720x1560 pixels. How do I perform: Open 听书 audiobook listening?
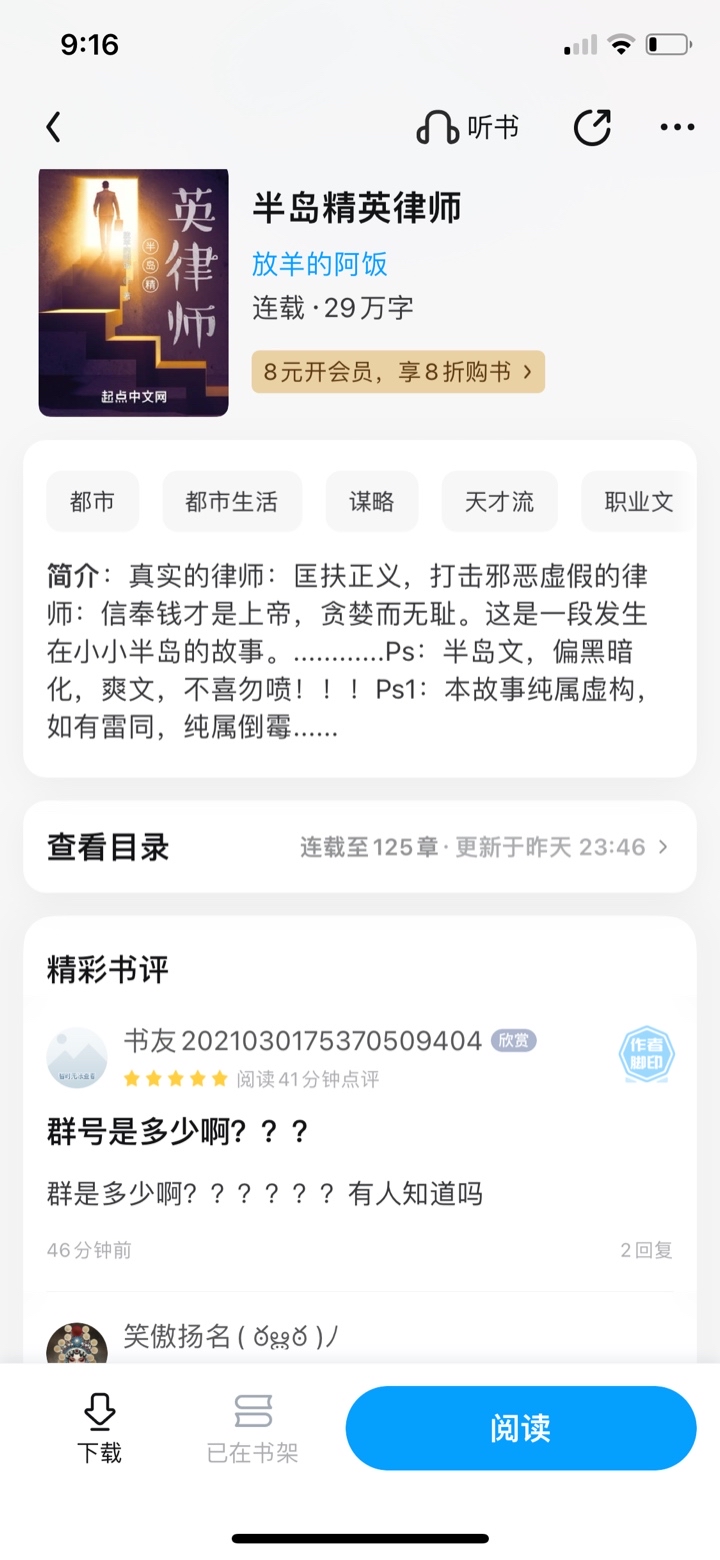click(468, 128)
